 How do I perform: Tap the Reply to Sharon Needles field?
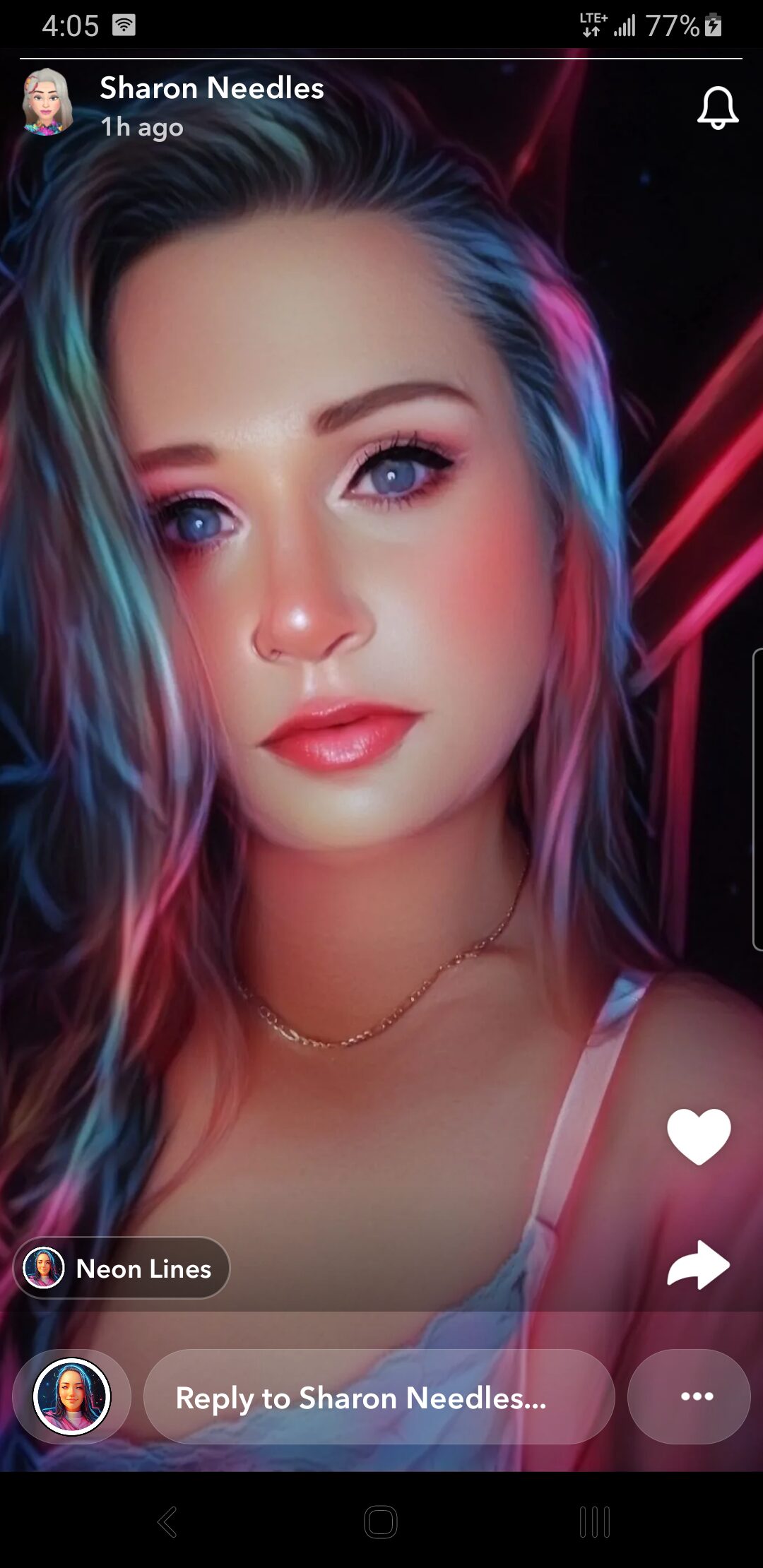click(x=379, y=1397)
